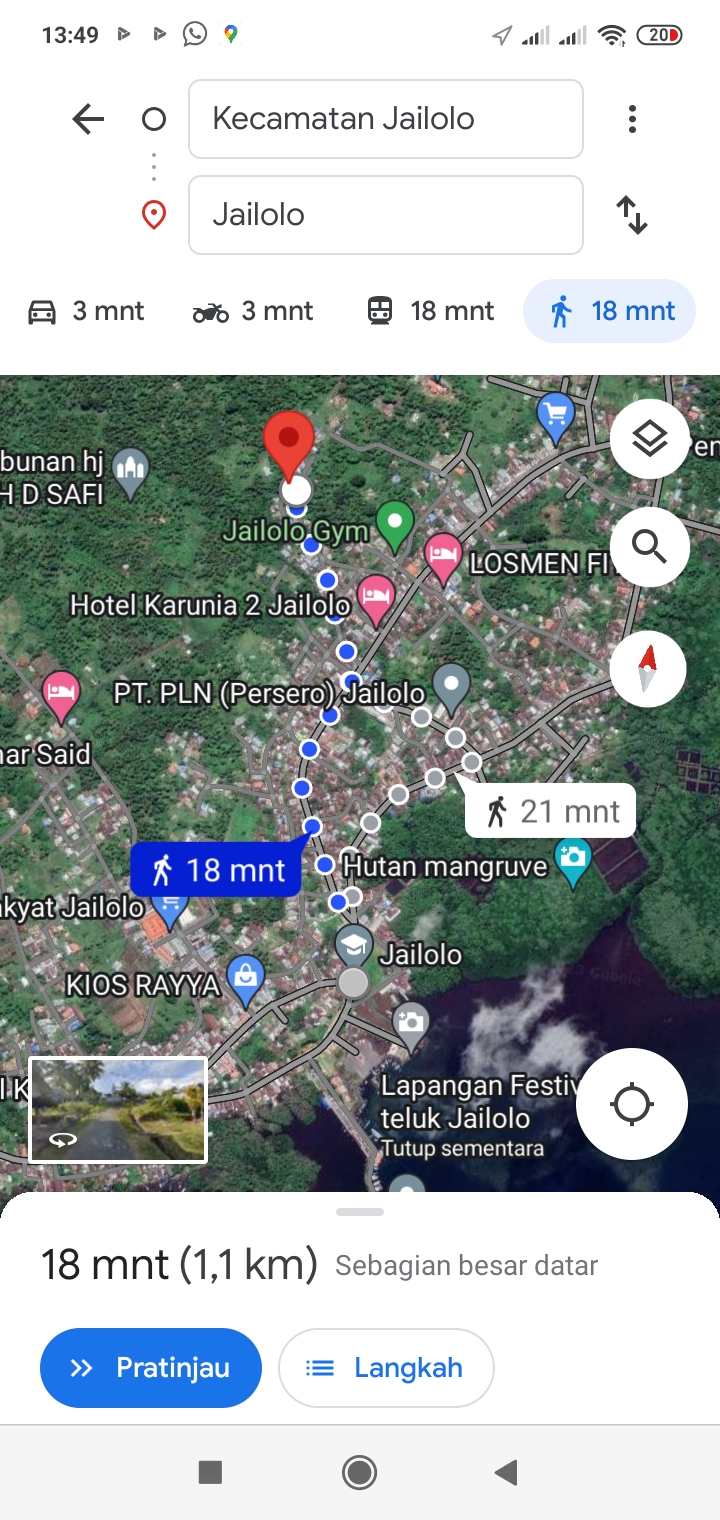Tap the system home button

coord(360,1472)
